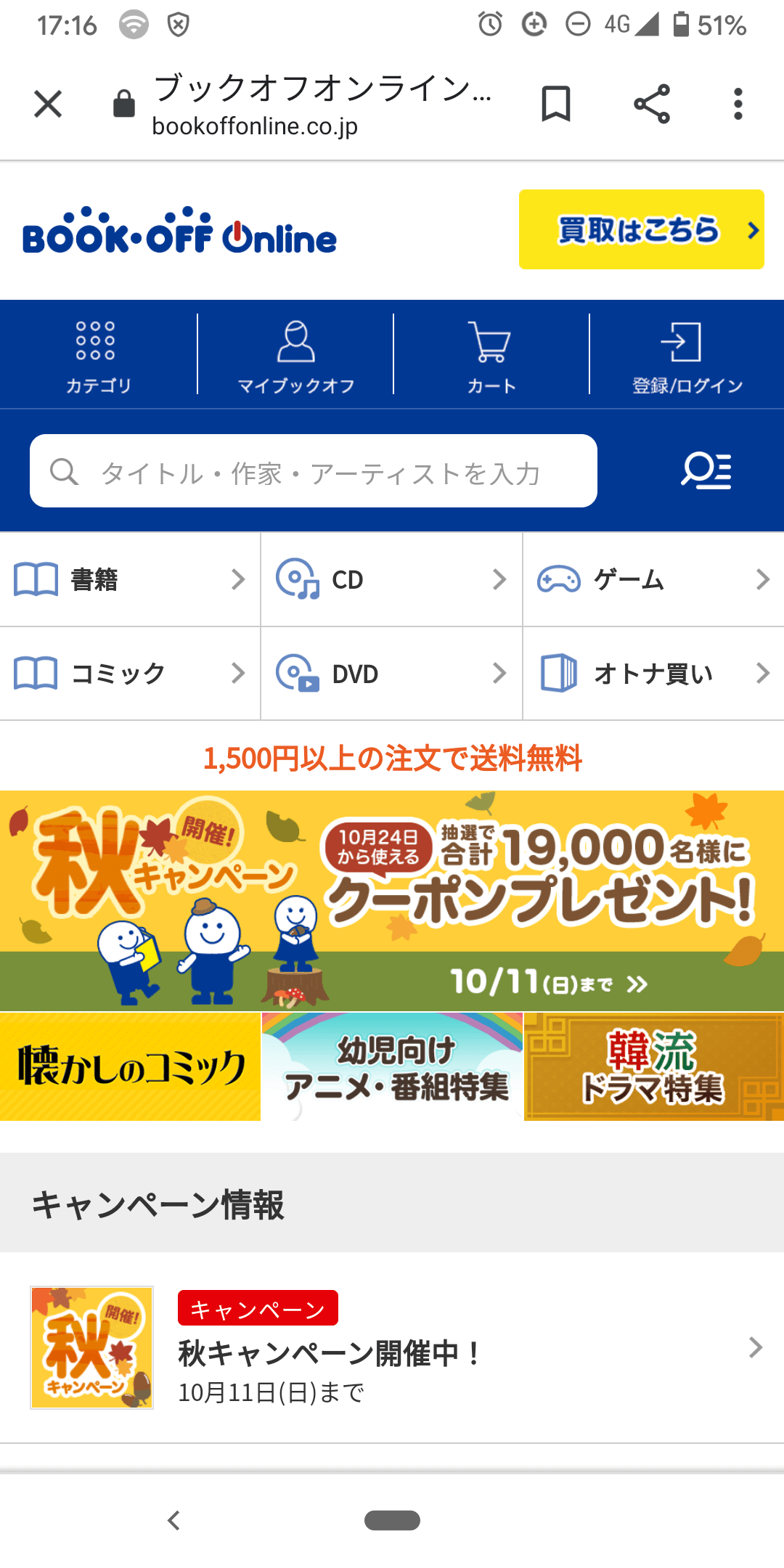The width and height of the screenshot is (784, 1568).
Task: Open the 韓流ドラマ特集 banner
Action: tap(654, 1067)
